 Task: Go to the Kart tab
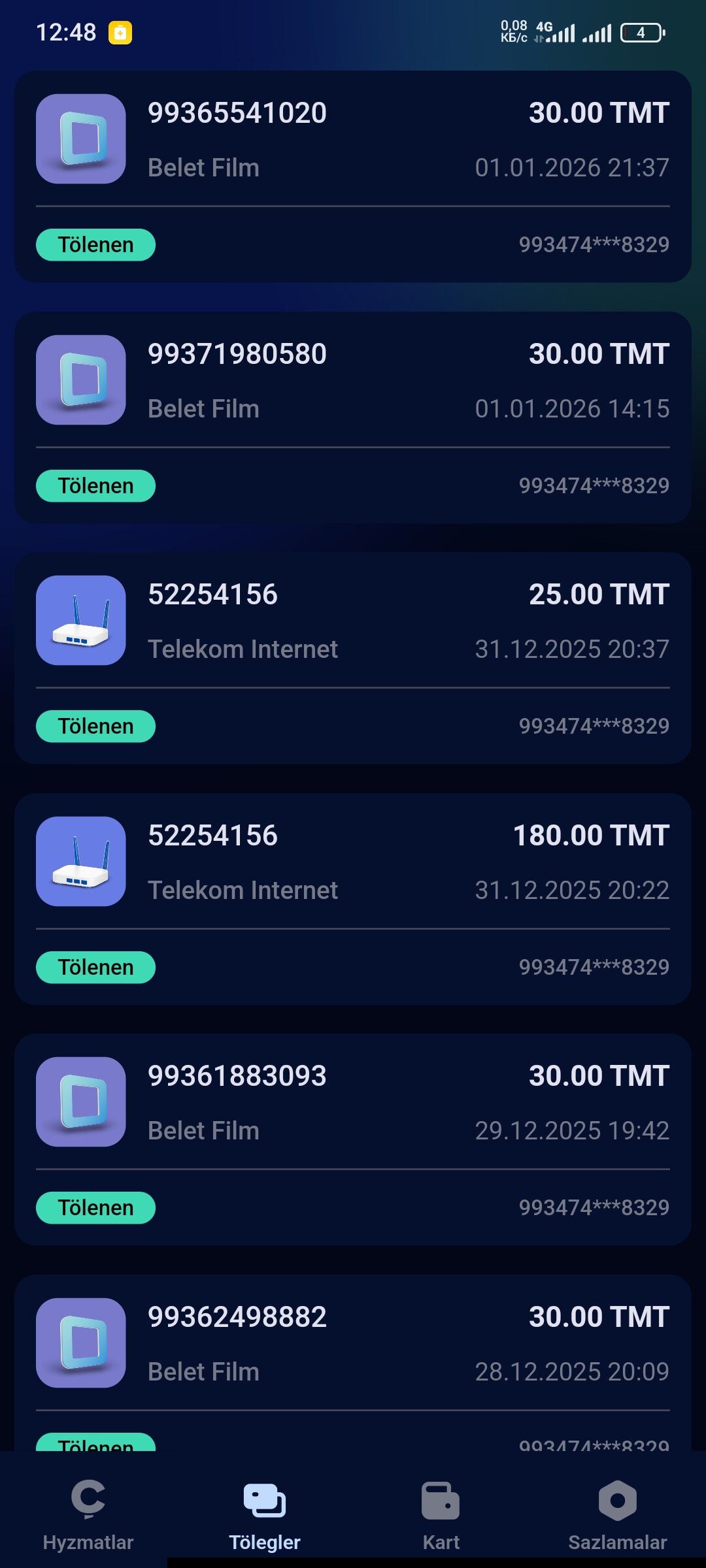click(441, 1514)
